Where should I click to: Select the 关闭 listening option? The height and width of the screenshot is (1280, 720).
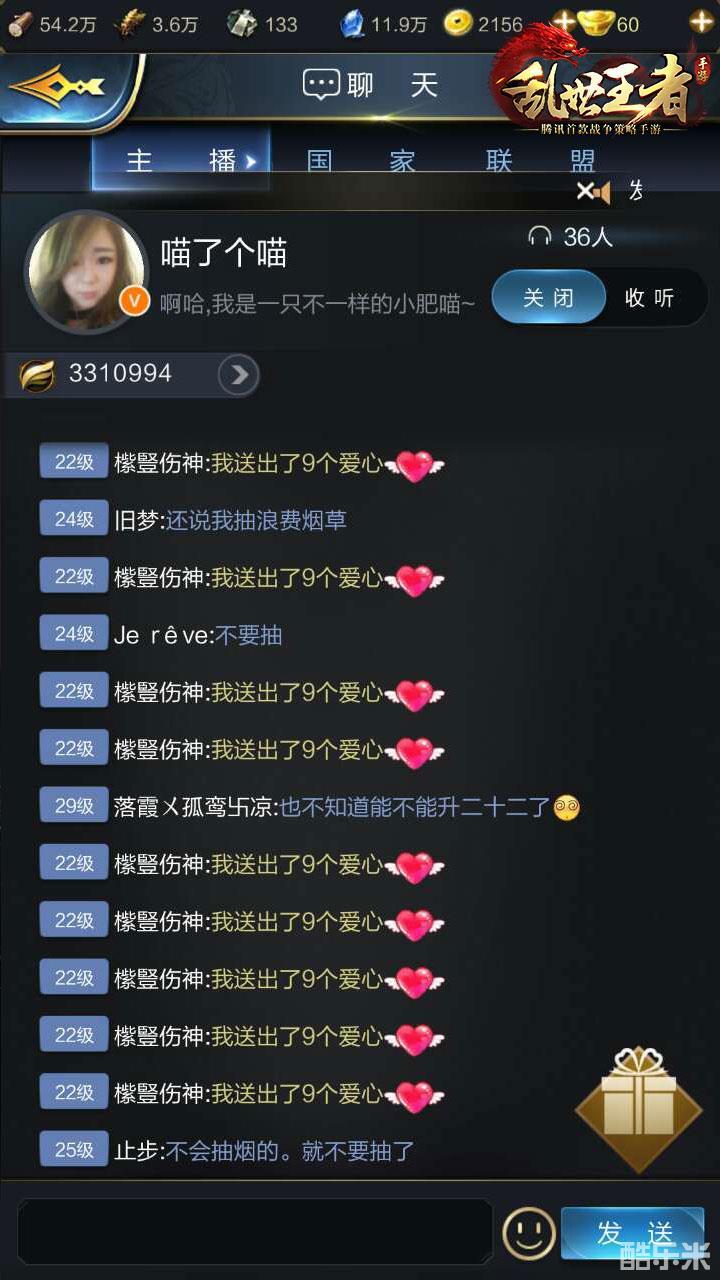[x=549, y=297]
